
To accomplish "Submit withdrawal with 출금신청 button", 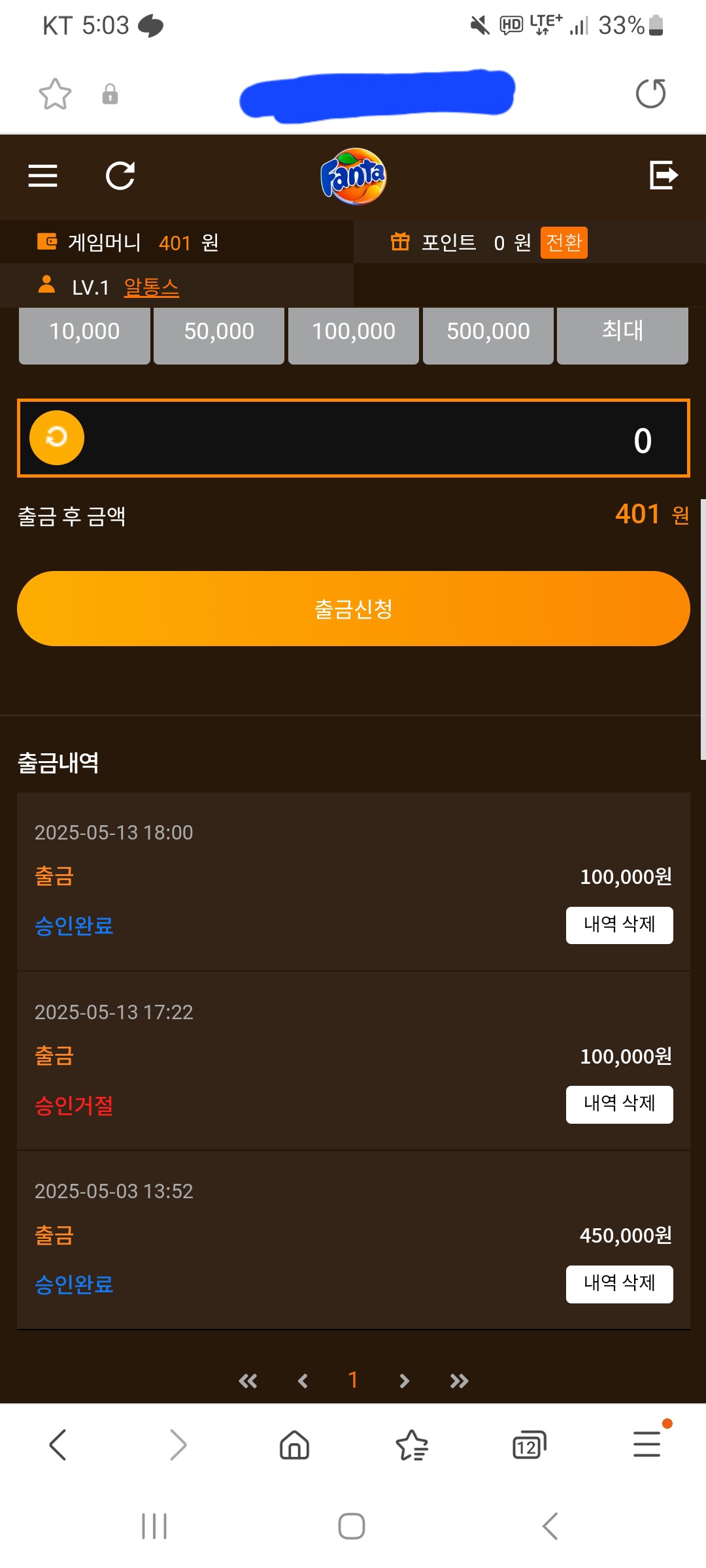I will click(x=354, y=609).
